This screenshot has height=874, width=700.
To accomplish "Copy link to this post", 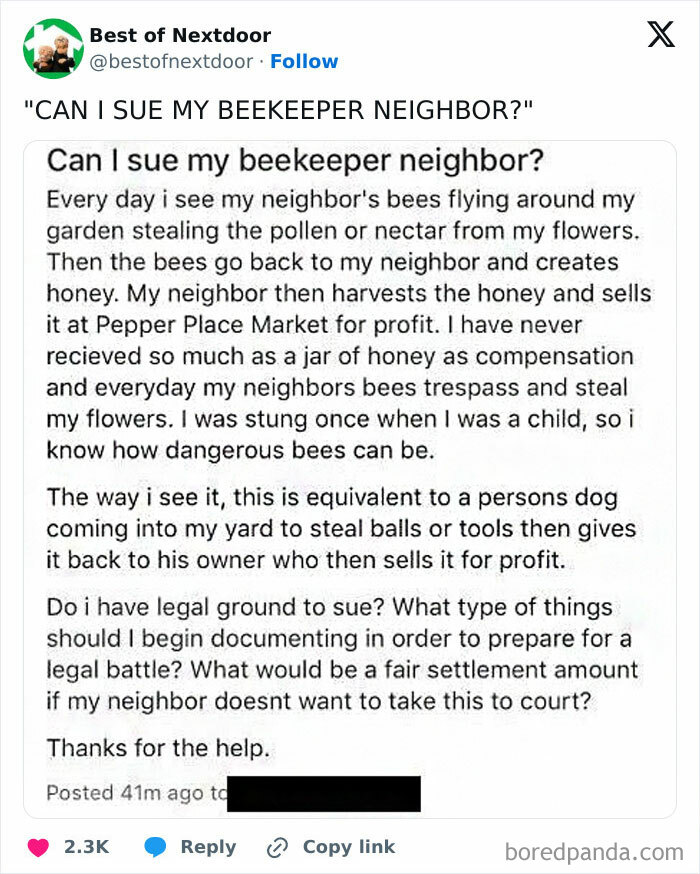I will click(x=331, y=847).
